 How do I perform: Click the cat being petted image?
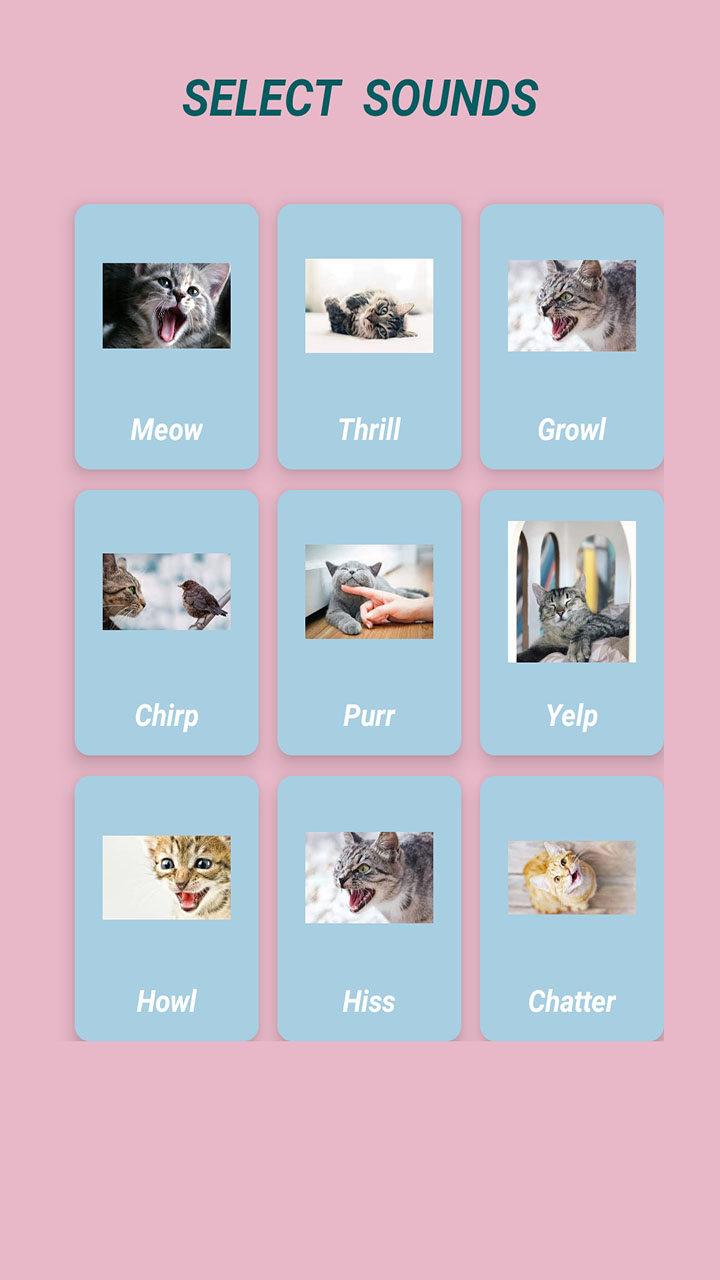(x=369, y=593)
